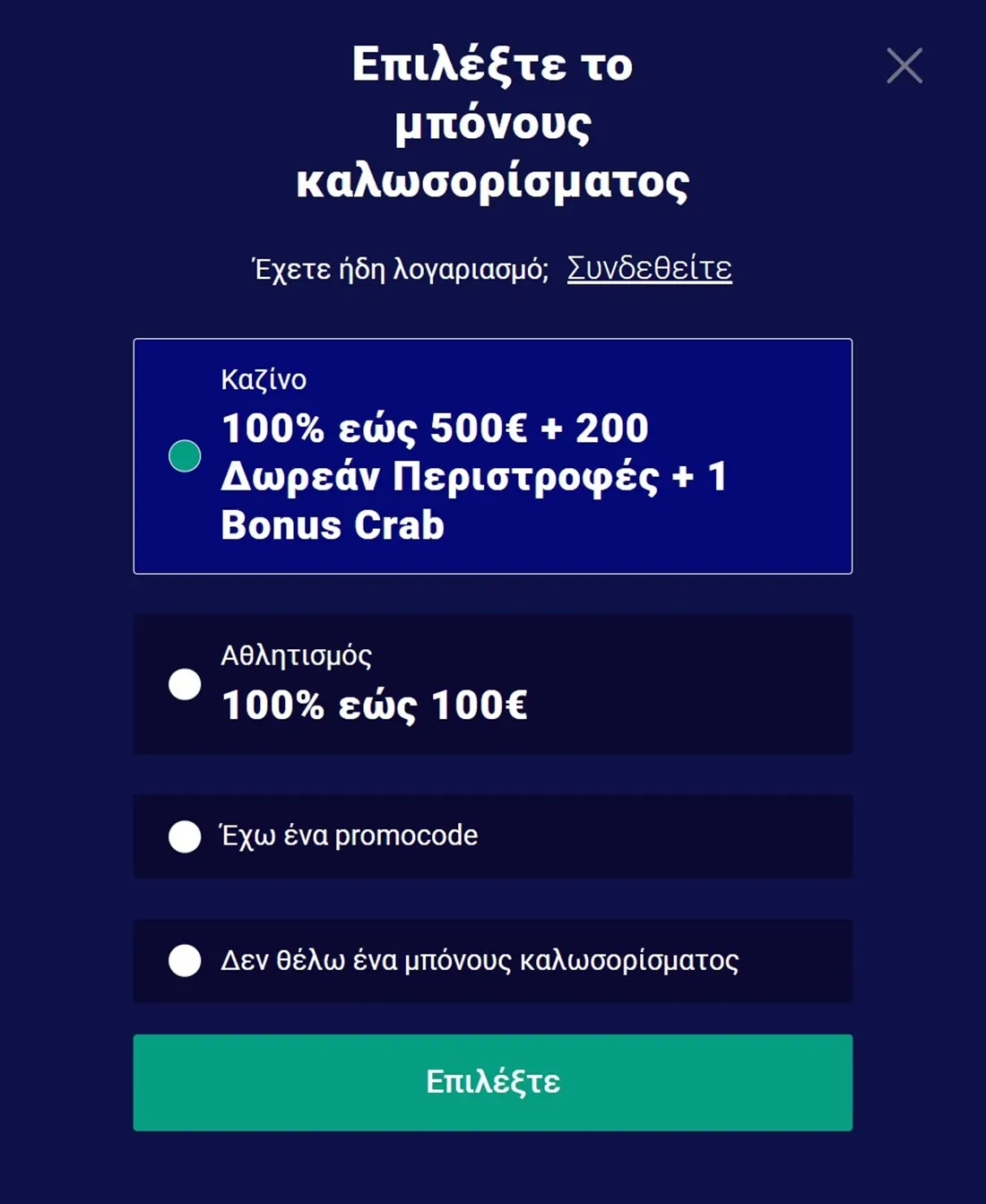The height and width of the screenshot is (1204, 986).
Task: Select the Έχω ένα promocode option
Action: point(185,836)
